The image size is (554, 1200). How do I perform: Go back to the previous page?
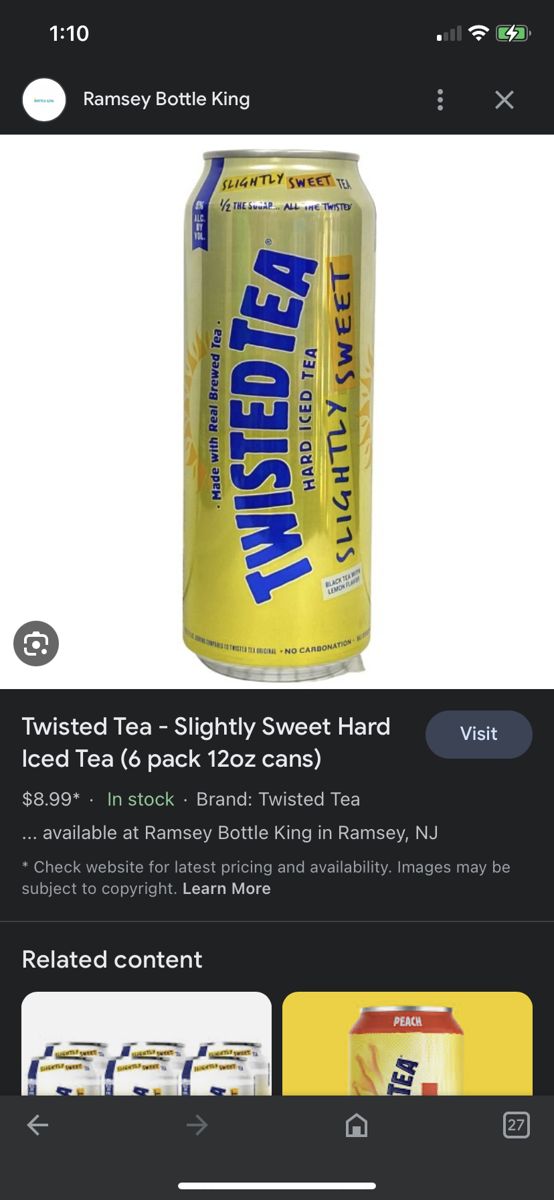click(x=37, y=1125)
